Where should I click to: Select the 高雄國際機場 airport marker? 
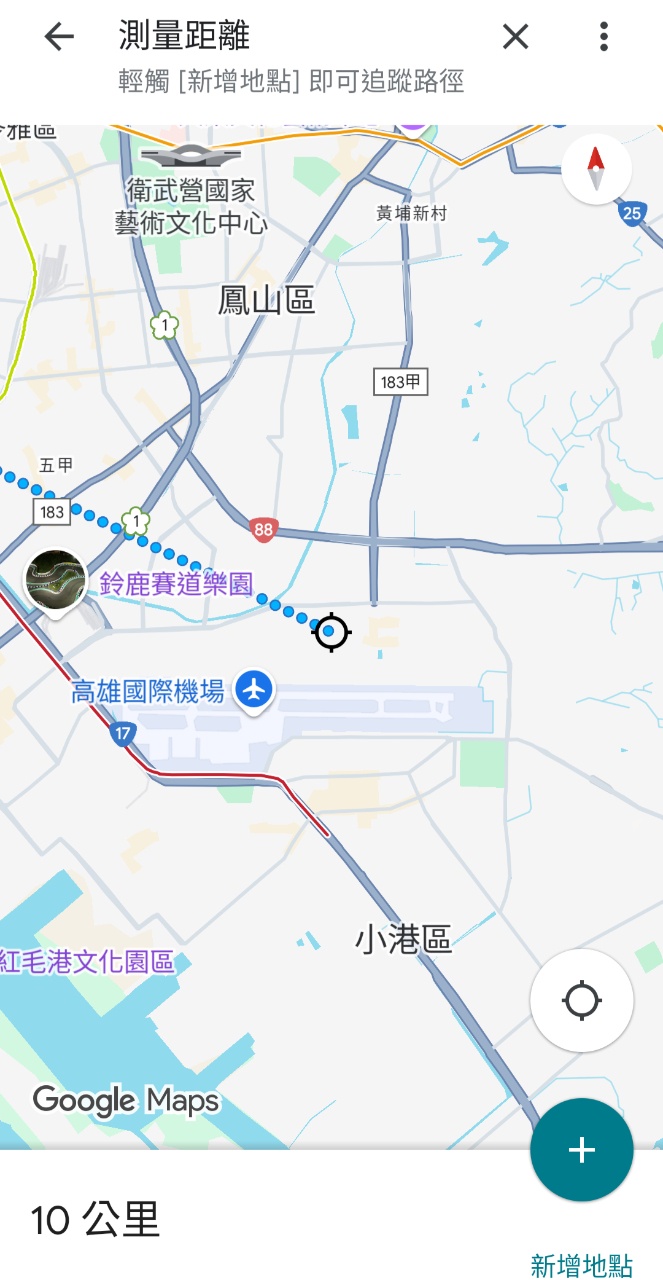point(256,689)
